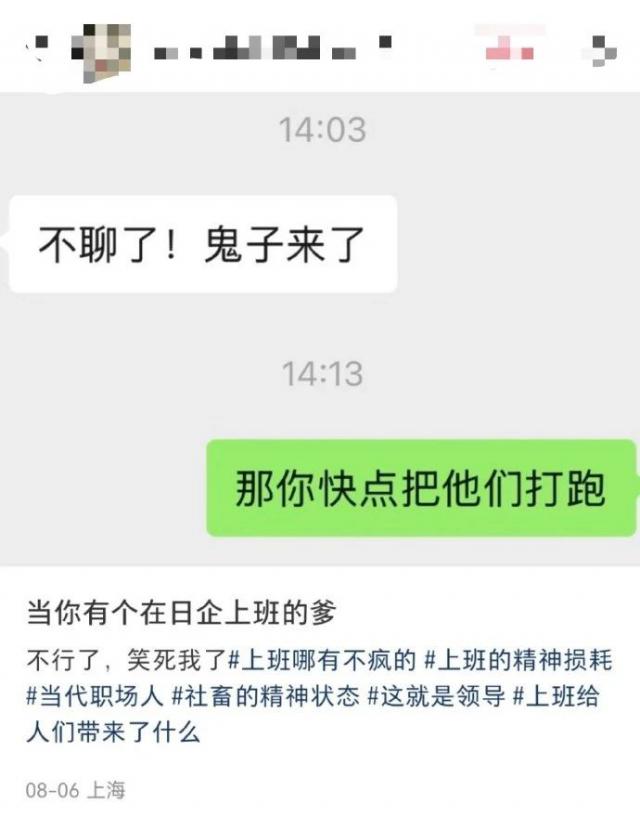Image resolution: width=640 pixels, height=828 pixels.
Task: Open hashtag #上班哪有不疯的
Action: point(321,661)
